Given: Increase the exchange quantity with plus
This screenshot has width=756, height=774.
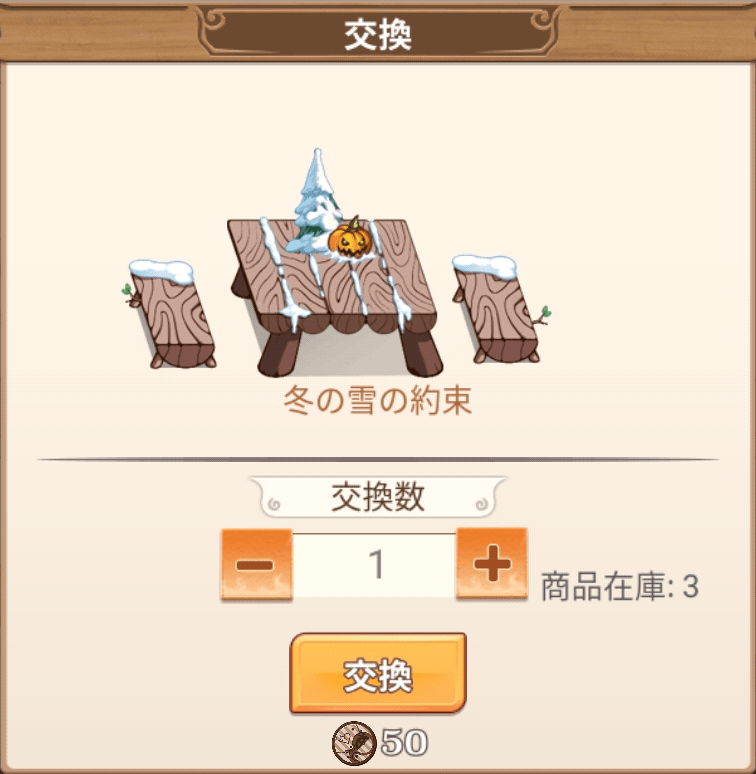Looking at the screenshot, I should pyautogui.click(x=491, y=565).
